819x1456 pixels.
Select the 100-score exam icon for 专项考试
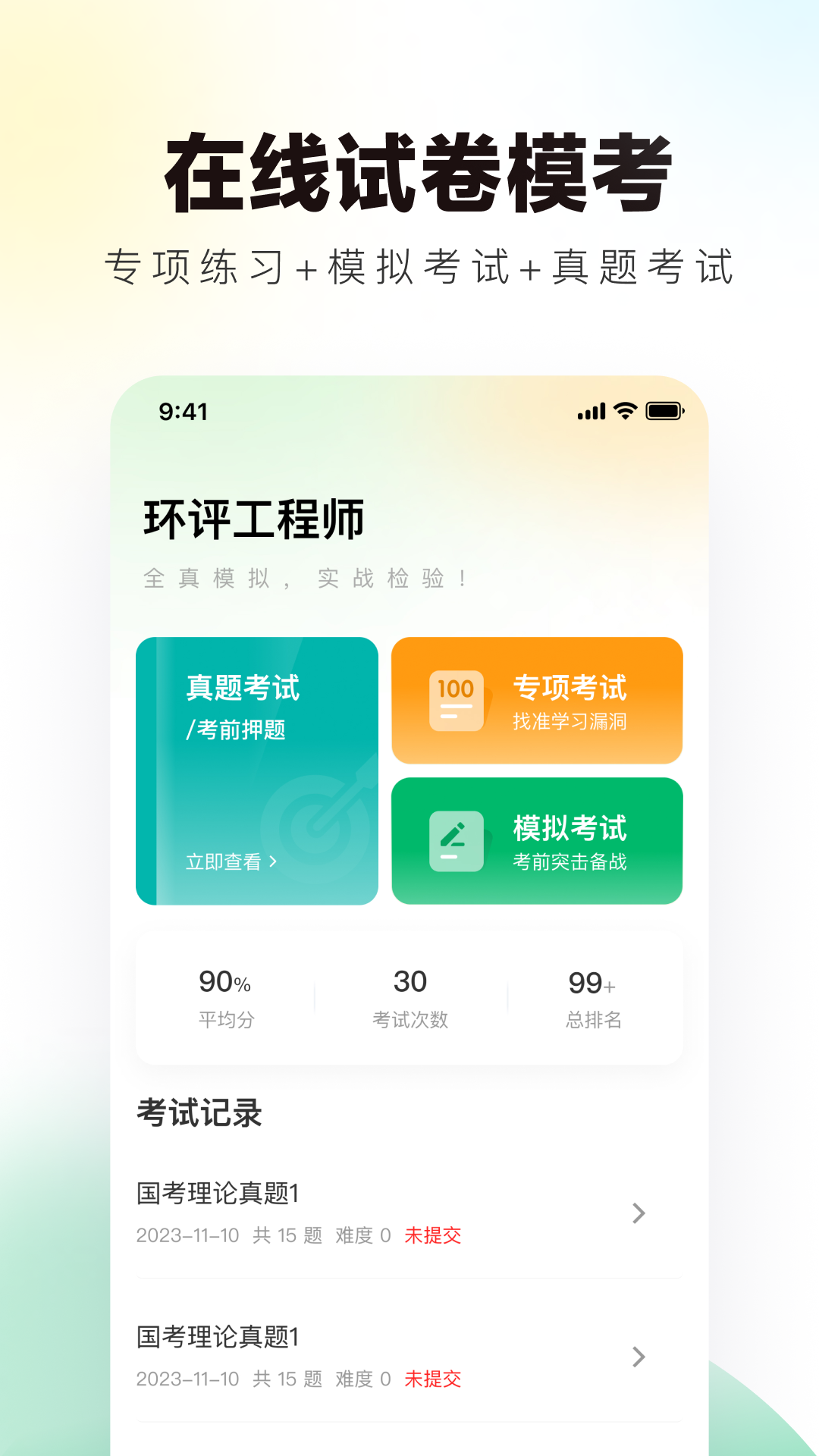(x=455, y=699)
